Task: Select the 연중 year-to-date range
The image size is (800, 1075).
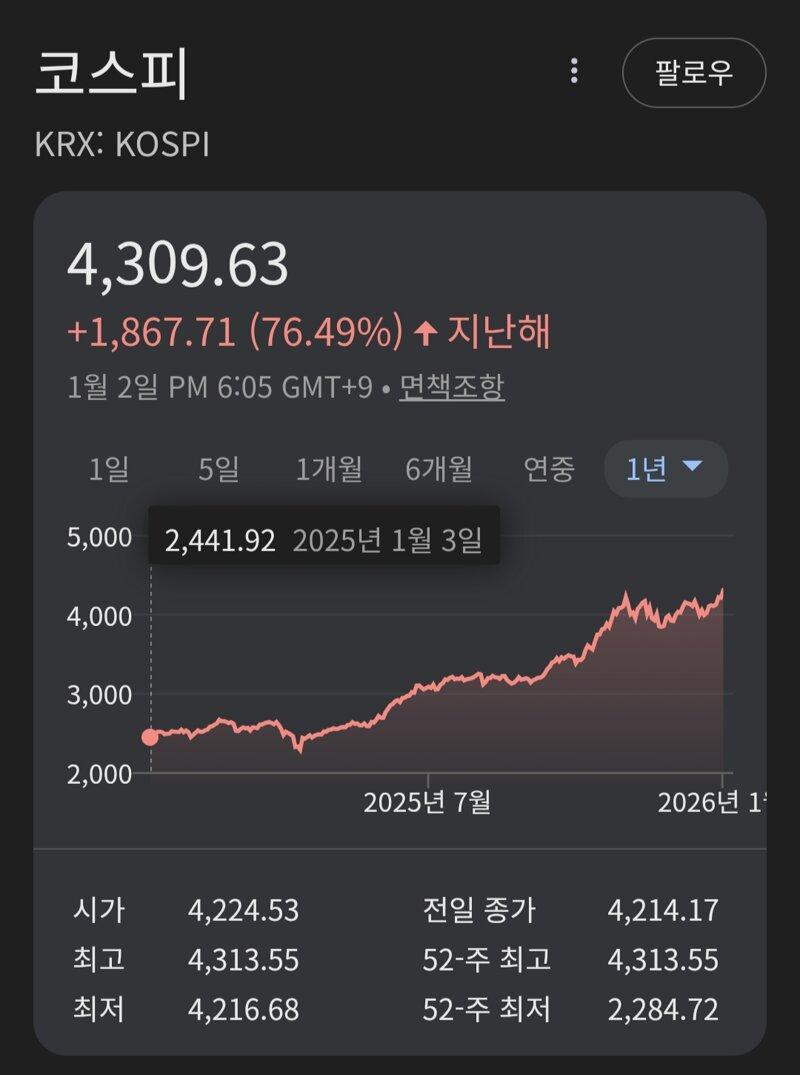Action: click(x=549, y=468)
